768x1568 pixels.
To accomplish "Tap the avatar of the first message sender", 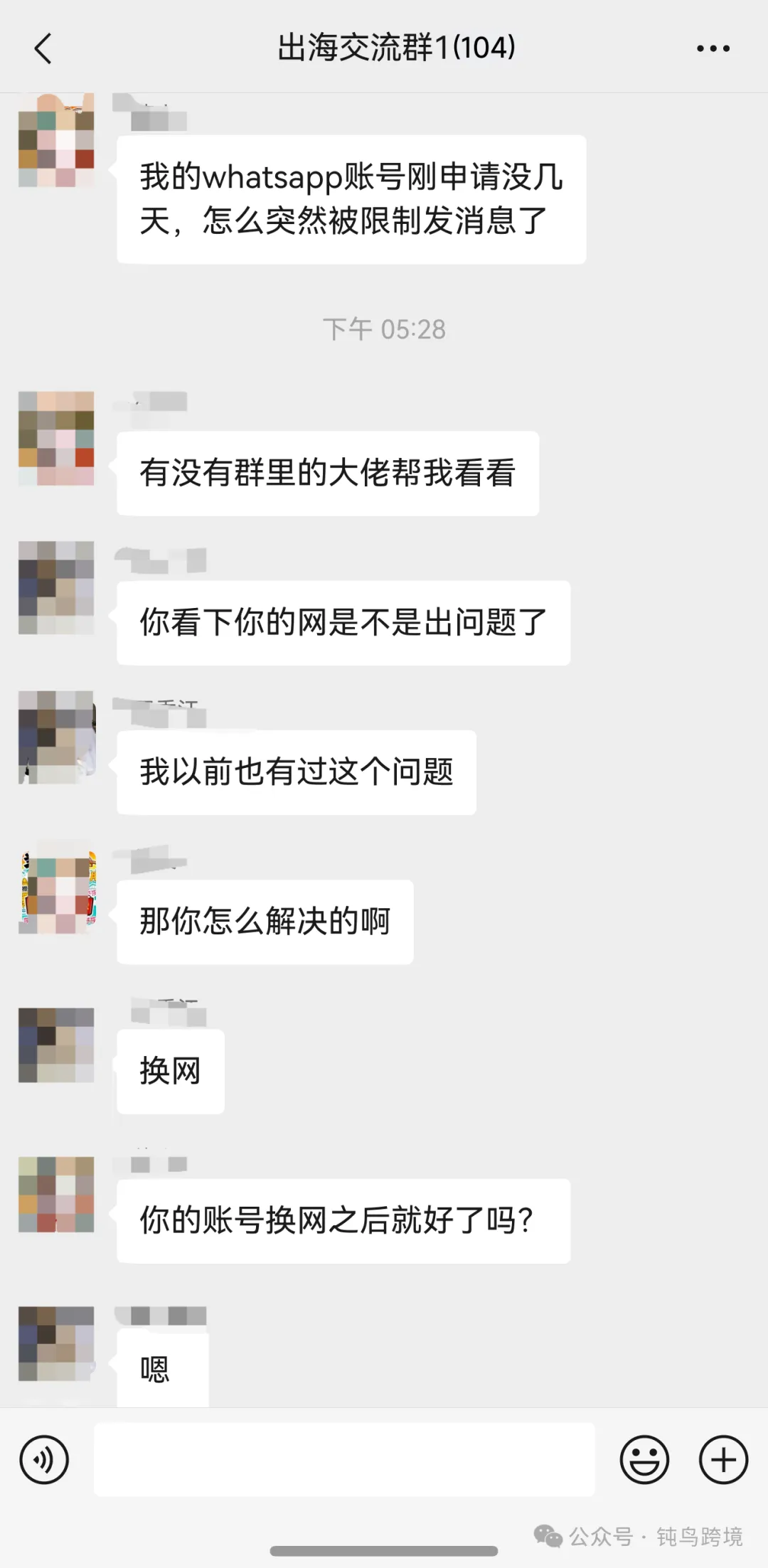I will pos(57,142).
